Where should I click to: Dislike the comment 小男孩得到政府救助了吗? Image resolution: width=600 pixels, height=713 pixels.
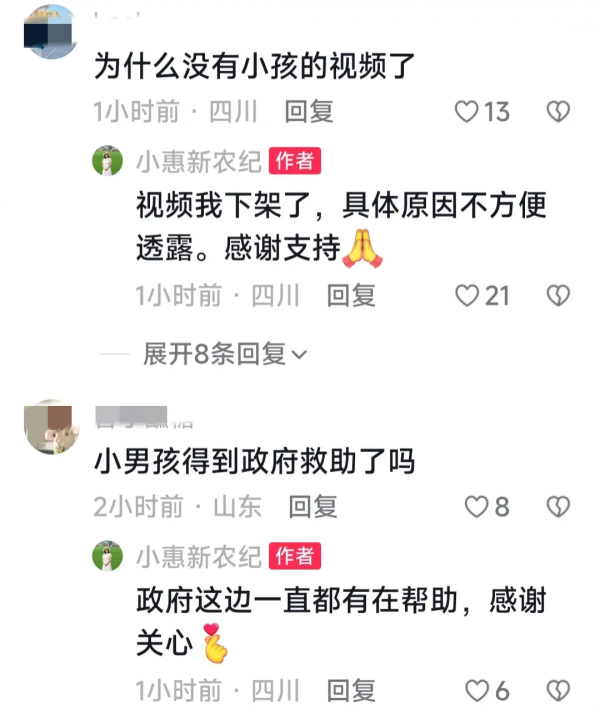click(558, 507)
